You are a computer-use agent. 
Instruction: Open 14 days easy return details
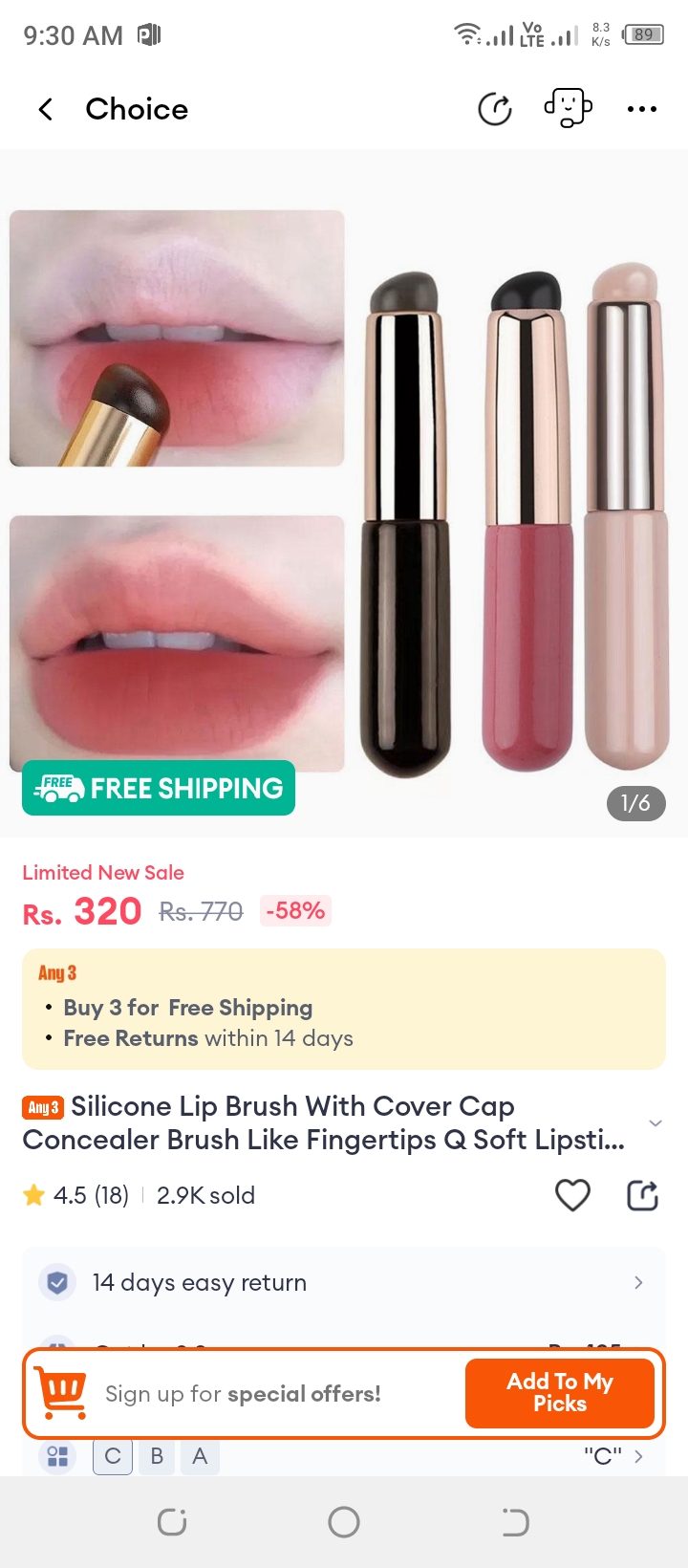click(344, 1282)
